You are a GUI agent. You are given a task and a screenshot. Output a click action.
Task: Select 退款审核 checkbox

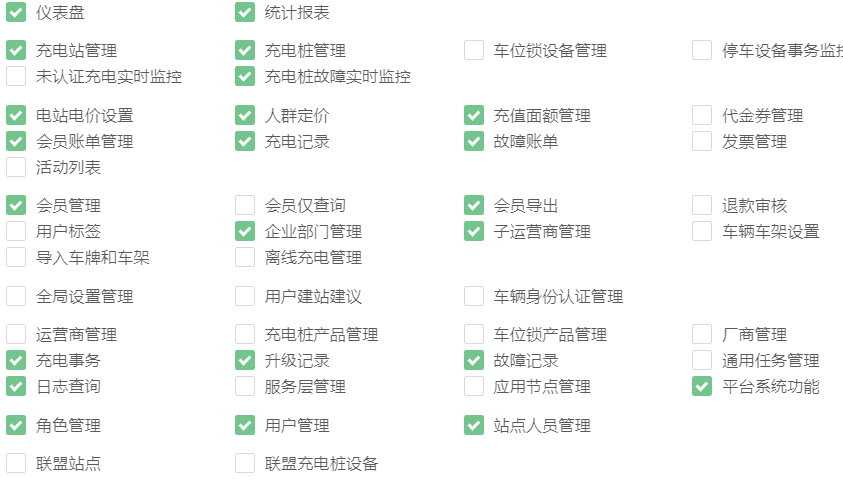tap(702, 205)
